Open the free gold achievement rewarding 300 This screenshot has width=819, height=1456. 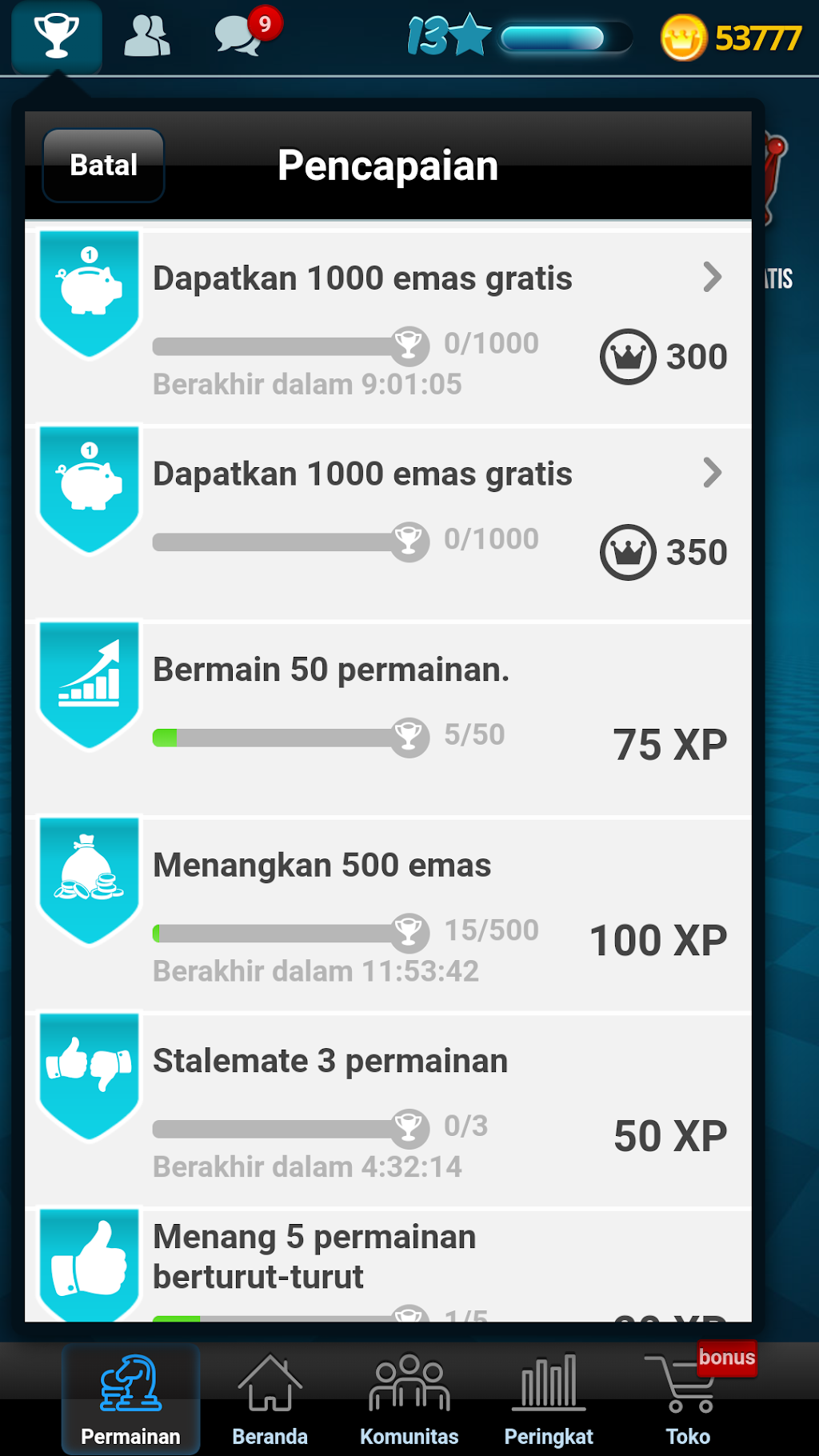(x=388, y=326)
